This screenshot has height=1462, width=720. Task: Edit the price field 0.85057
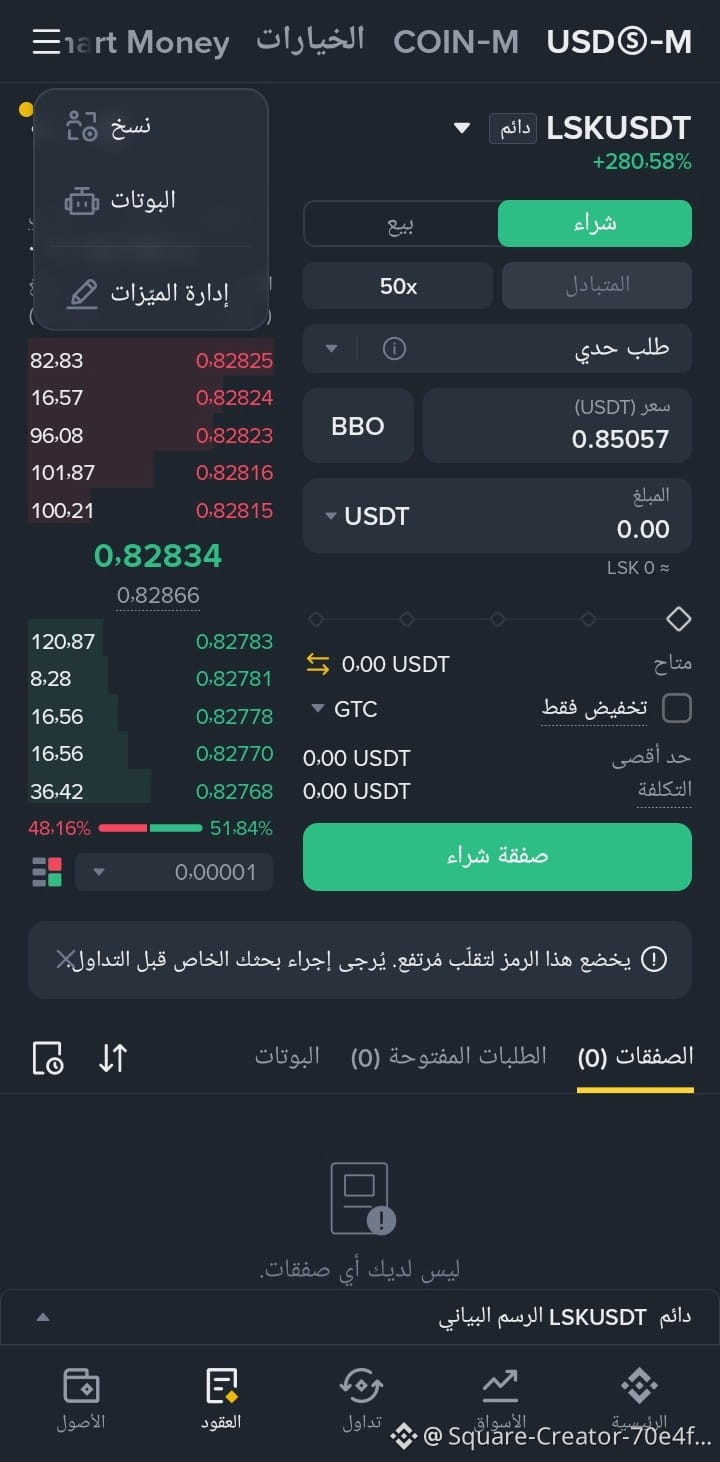point(558,426)
